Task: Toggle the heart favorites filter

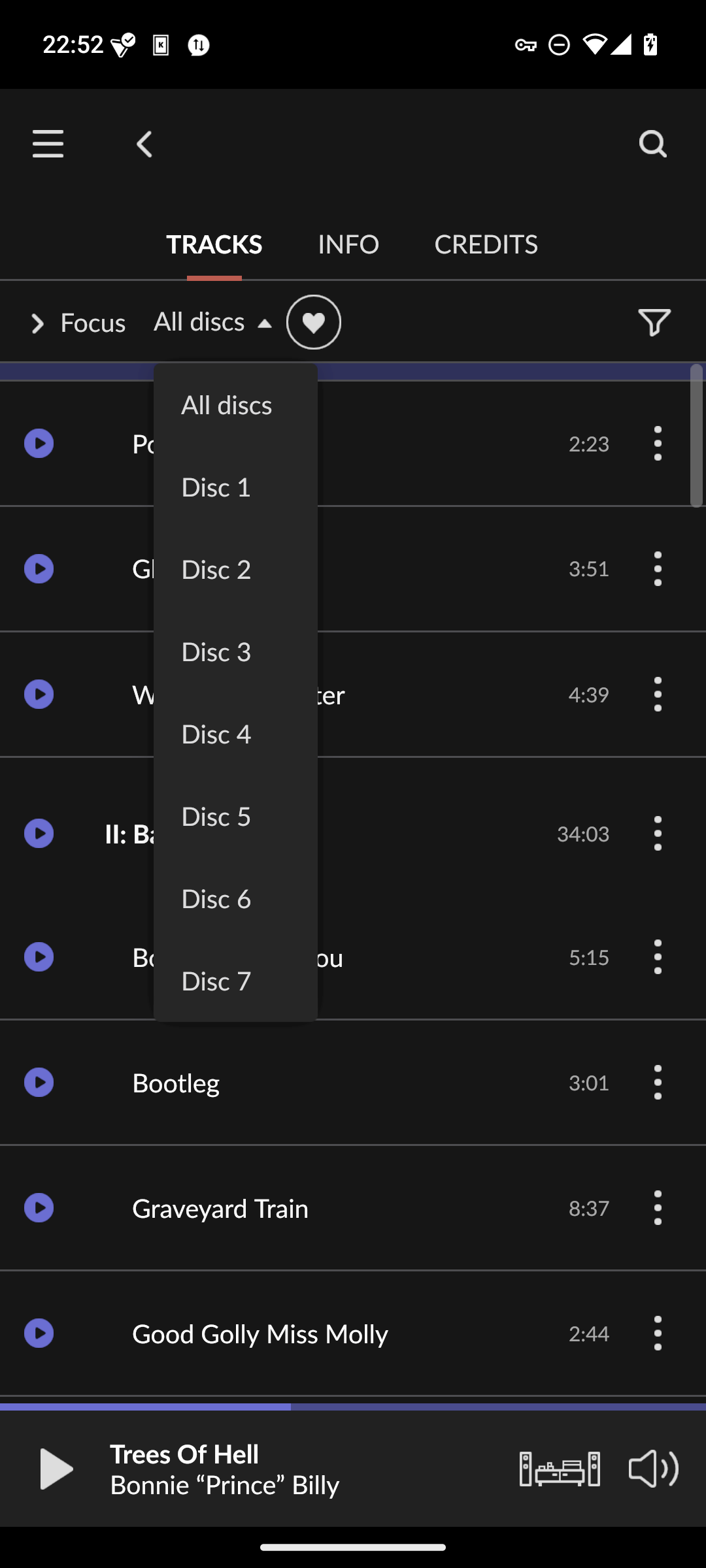Action: pos(314,322)
